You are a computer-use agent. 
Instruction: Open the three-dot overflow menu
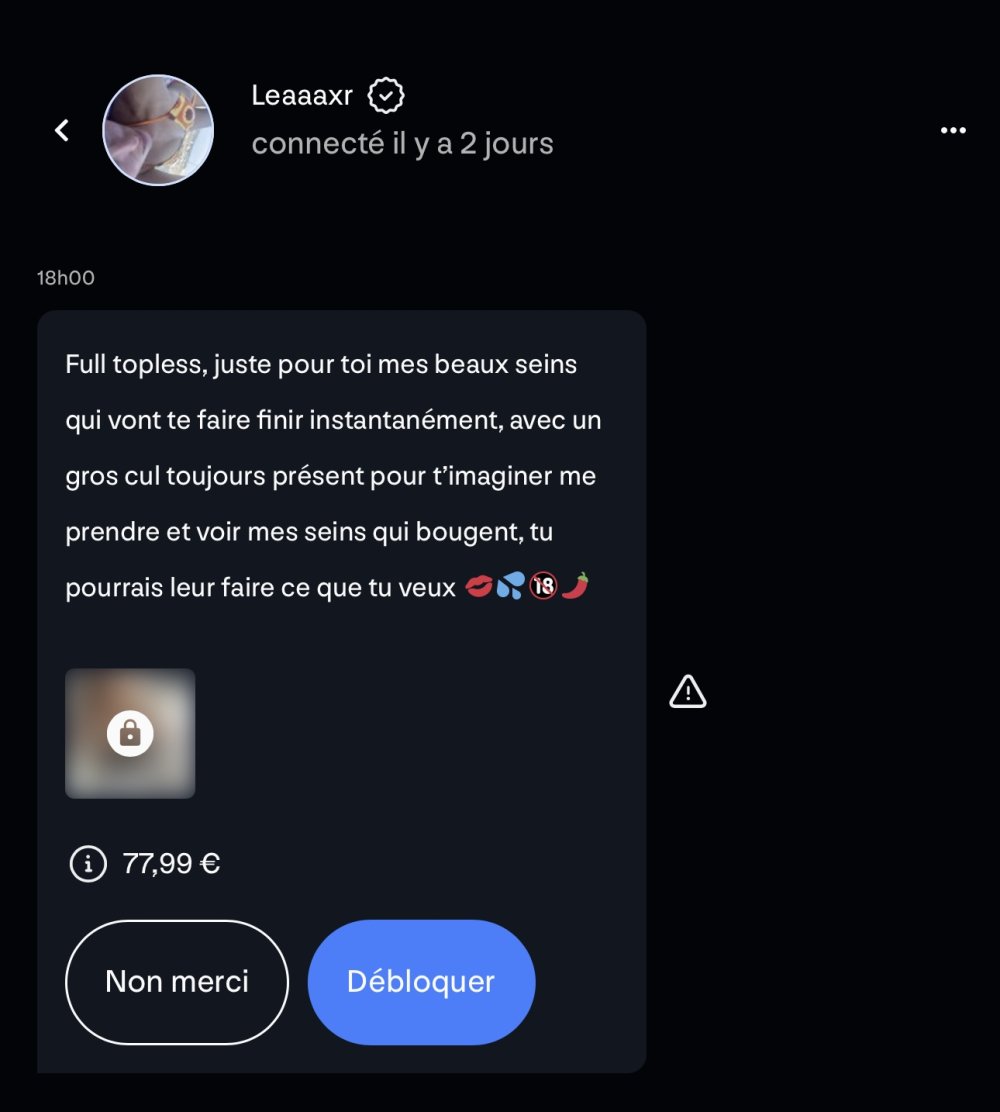[x=953, y=130]
